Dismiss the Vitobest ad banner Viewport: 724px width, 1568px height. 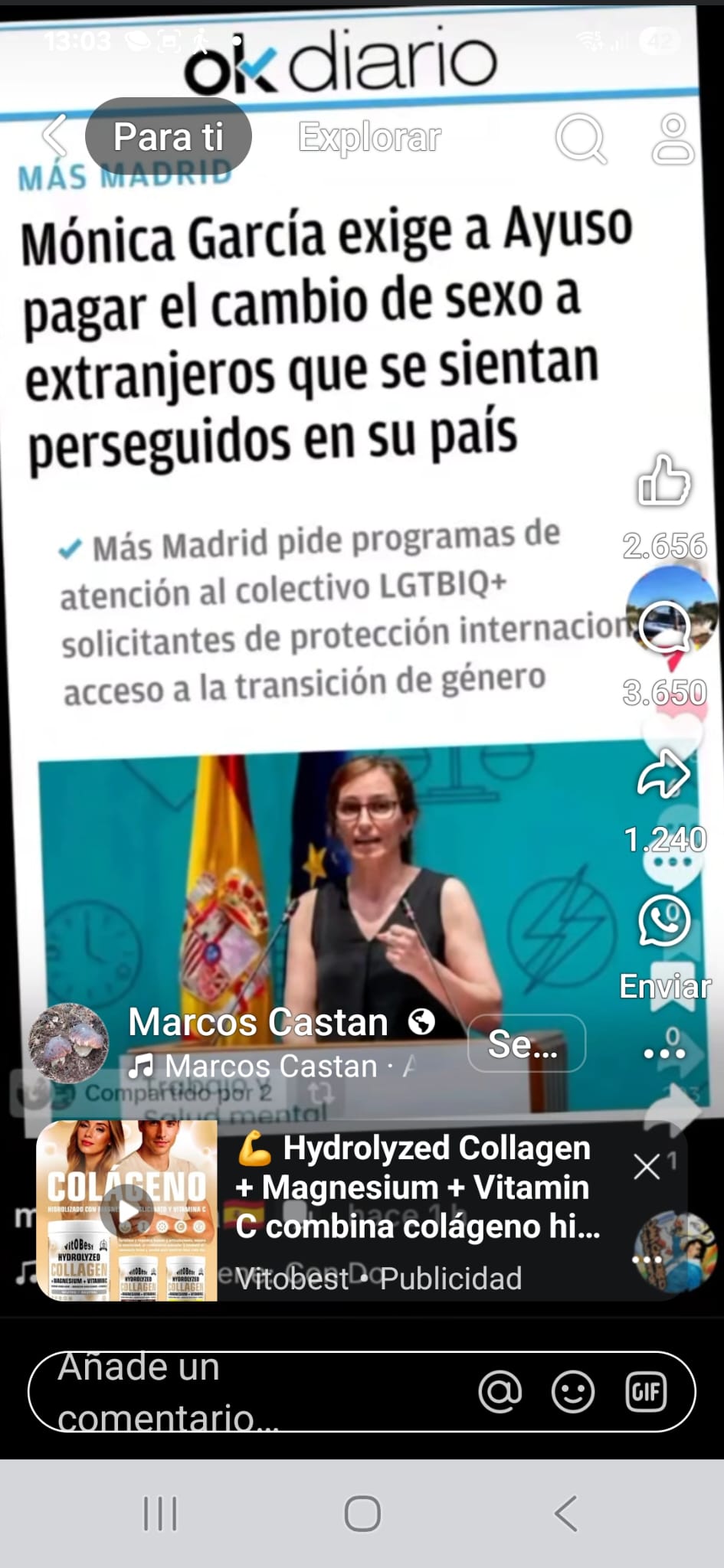(x=647, y=1167)
